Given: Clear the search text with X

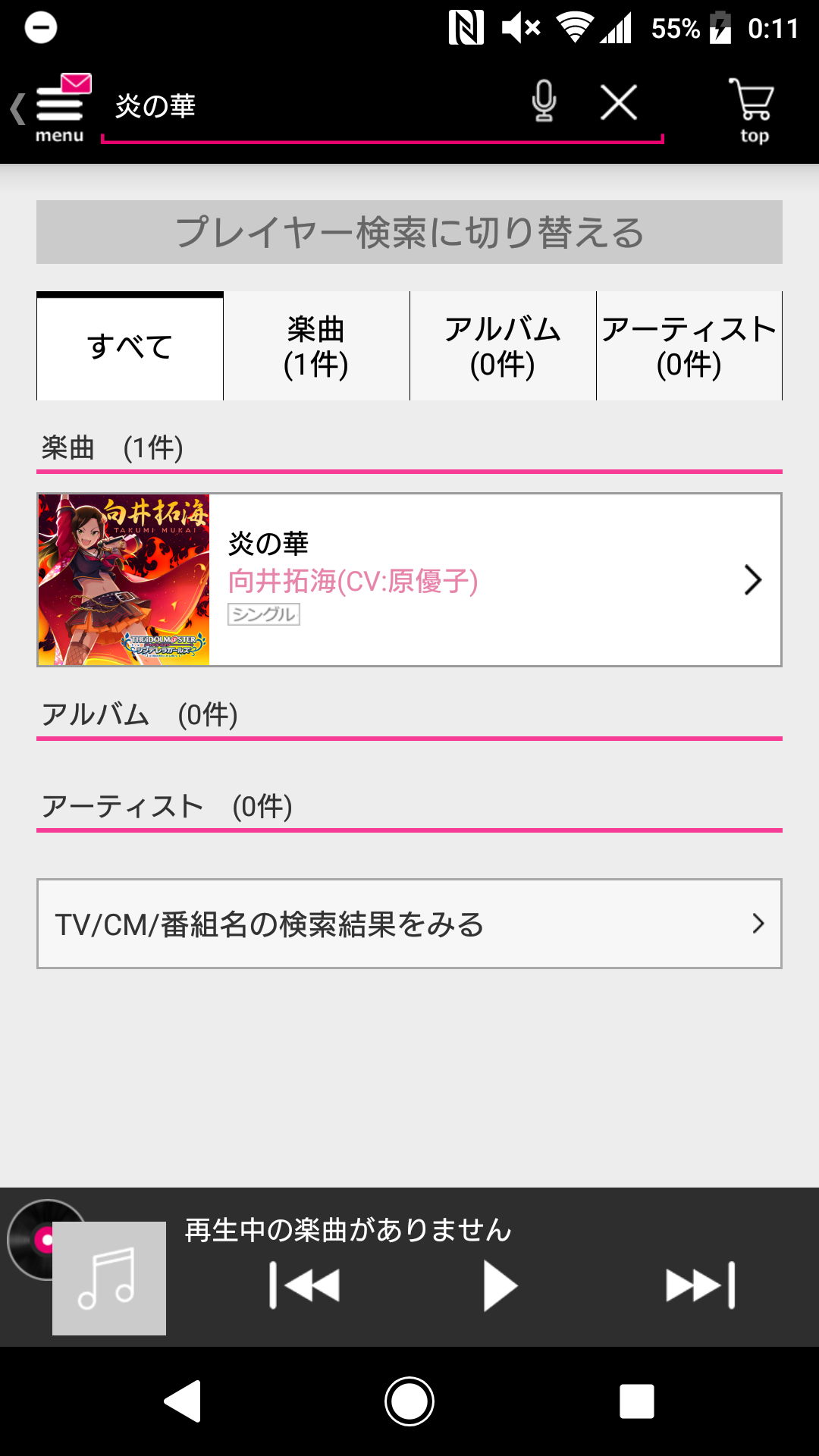Looking at the screenshot, I should [619, 102].
